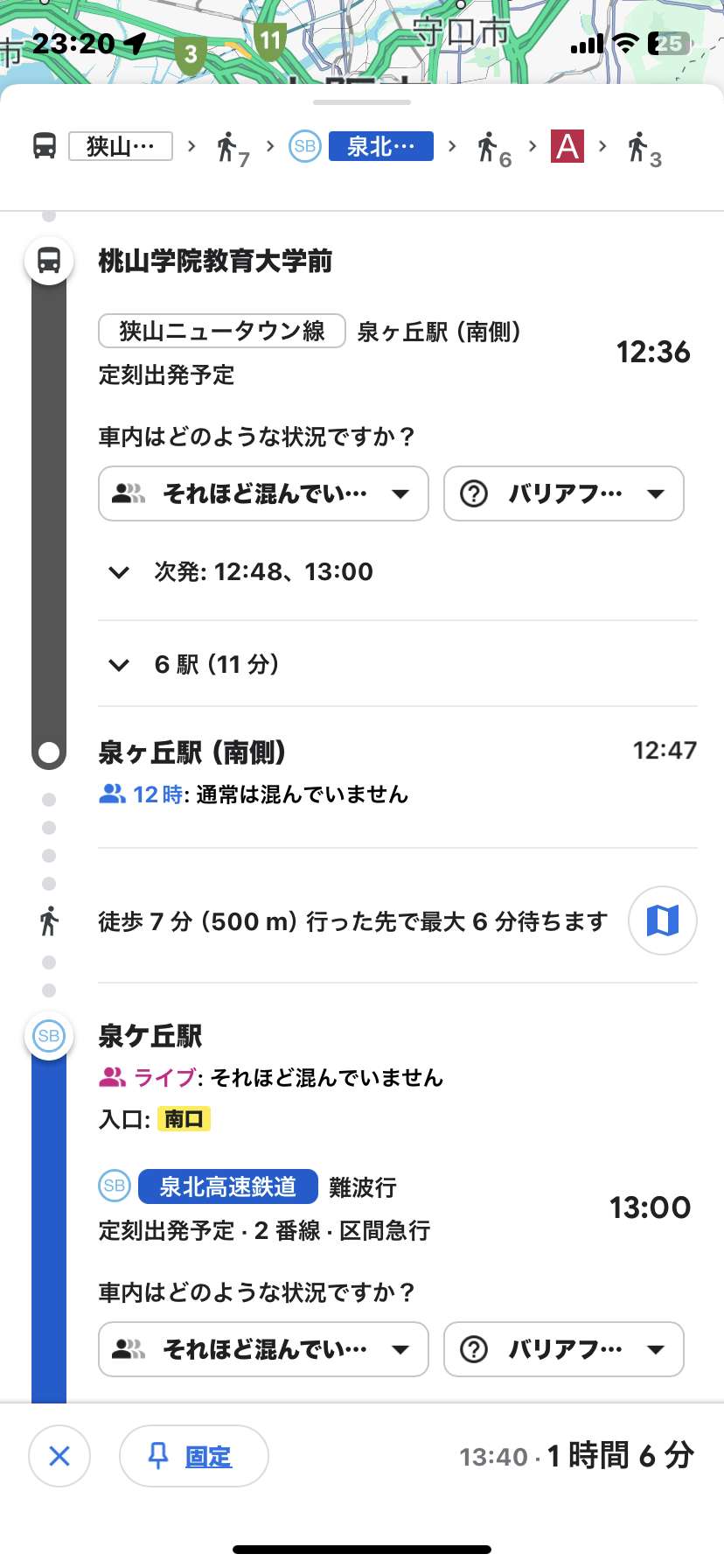Close the route details with the X button
Image resolution: width=724 pixels, height=1568 pixels.
[59, 1456]
